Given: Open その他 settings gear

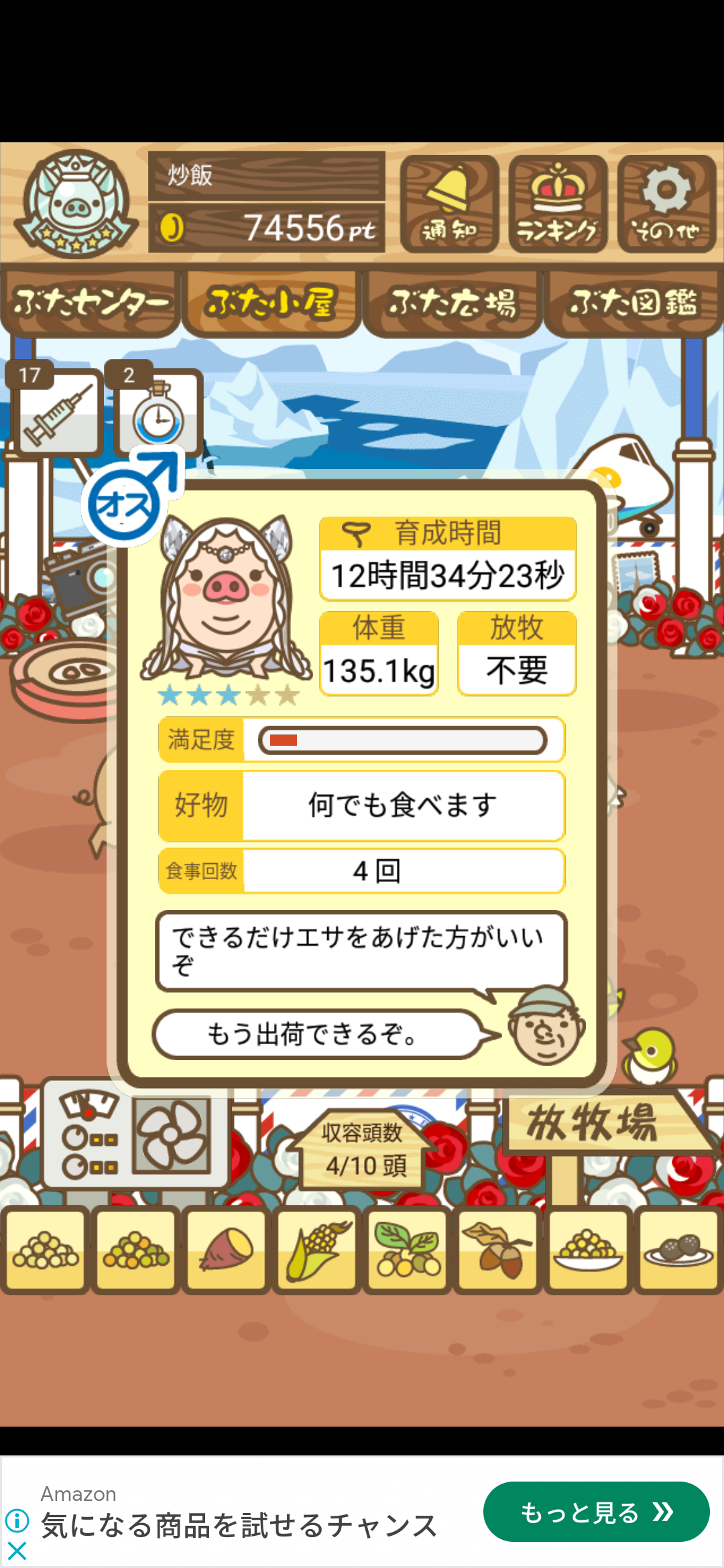Looking at the screenshot, I should tap(666, 204).
